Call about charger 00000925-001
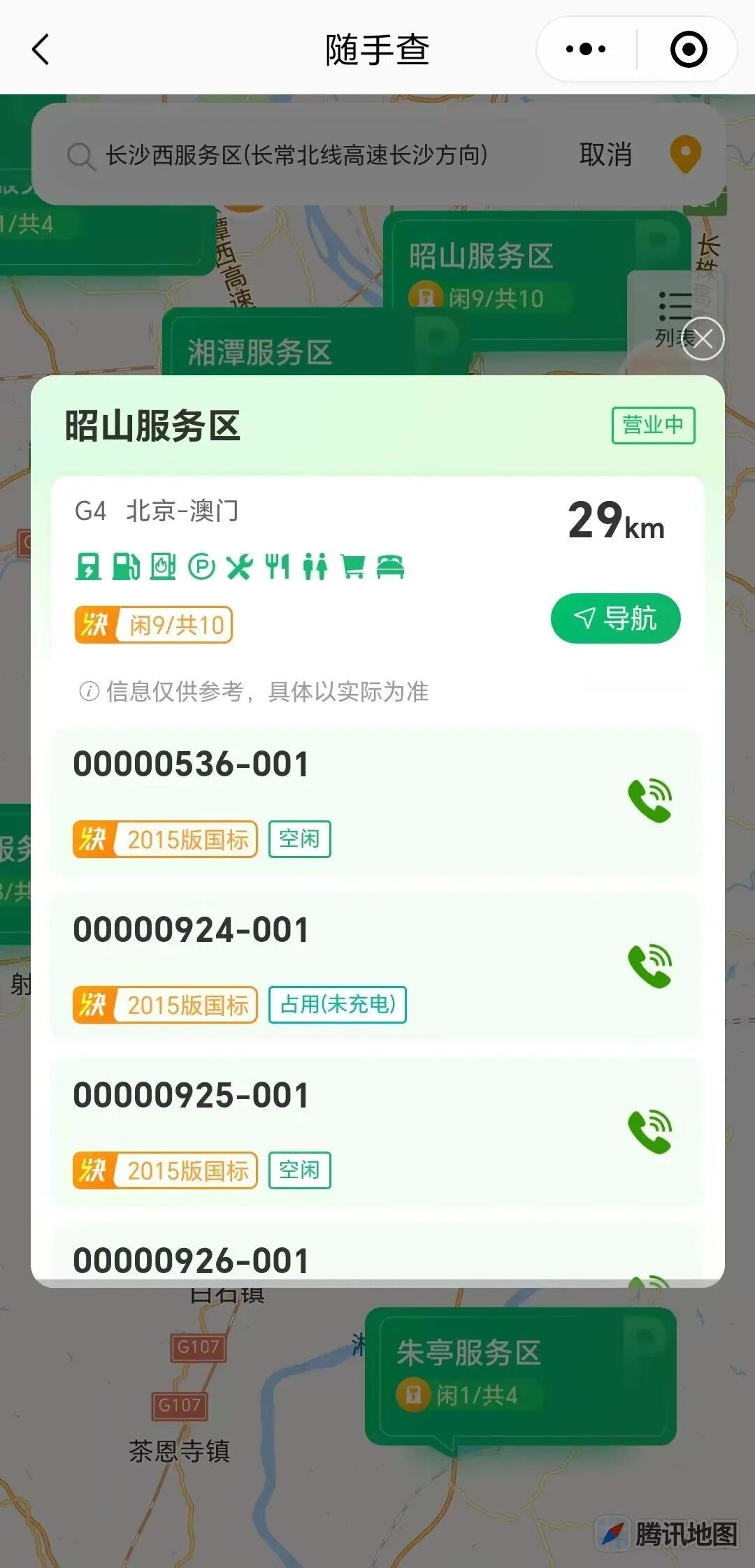Image resolution: width=755 pixels, height=1568 pixels. [649, 1132]
